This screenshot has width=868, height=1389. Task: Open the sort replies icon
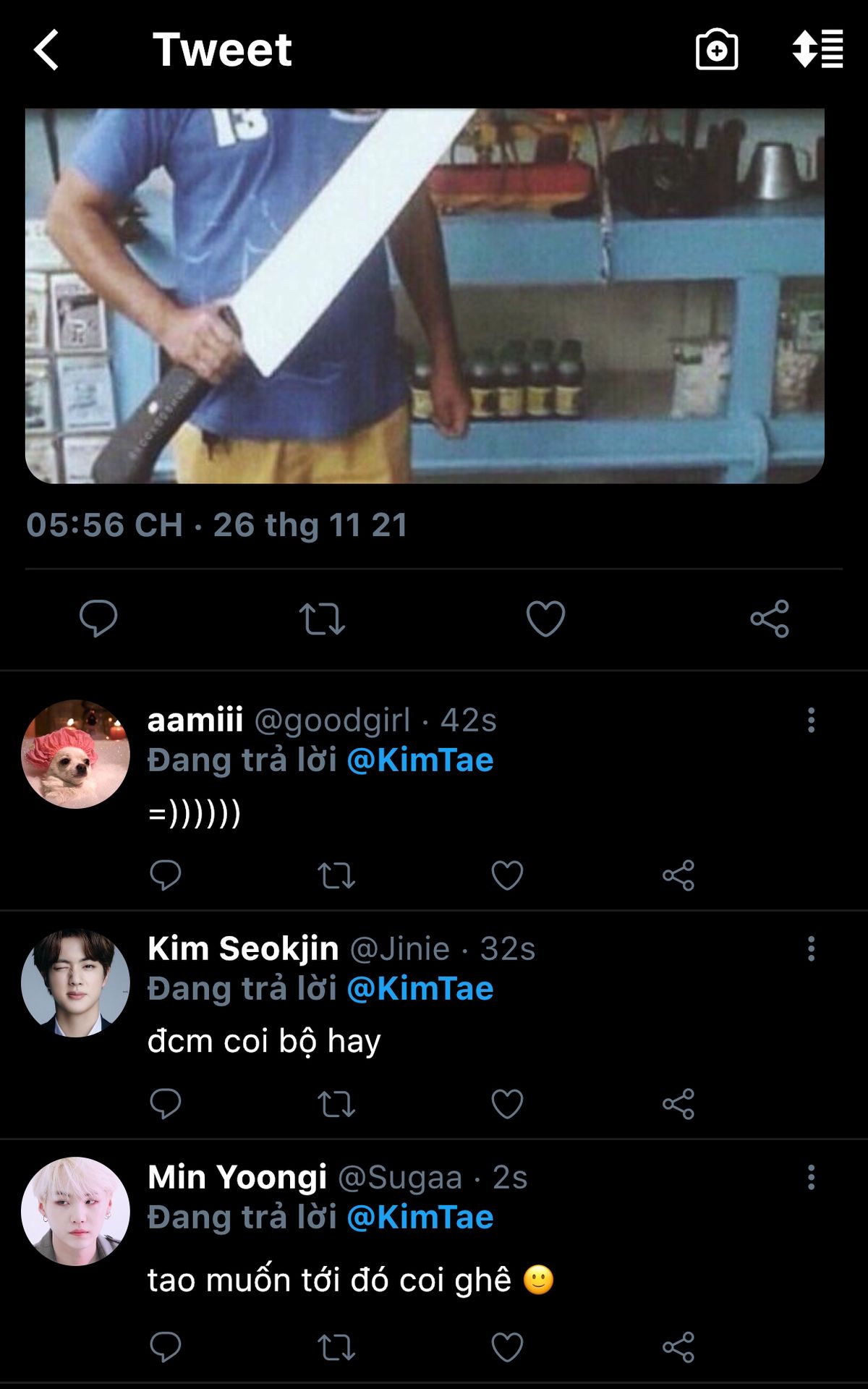click(817, 49)
